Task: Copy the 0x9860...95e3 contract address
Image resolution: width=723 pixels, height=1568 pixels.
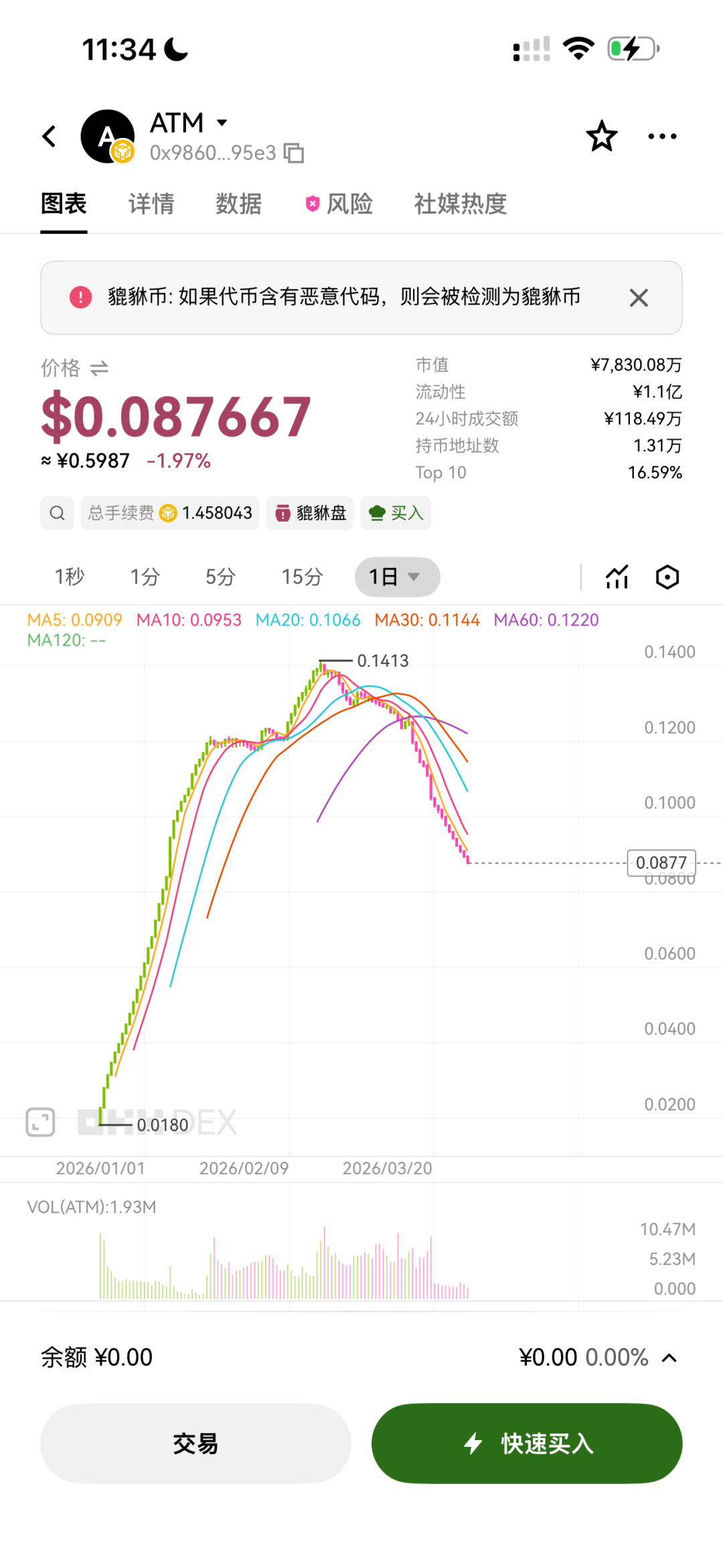Action: point(294,153)
